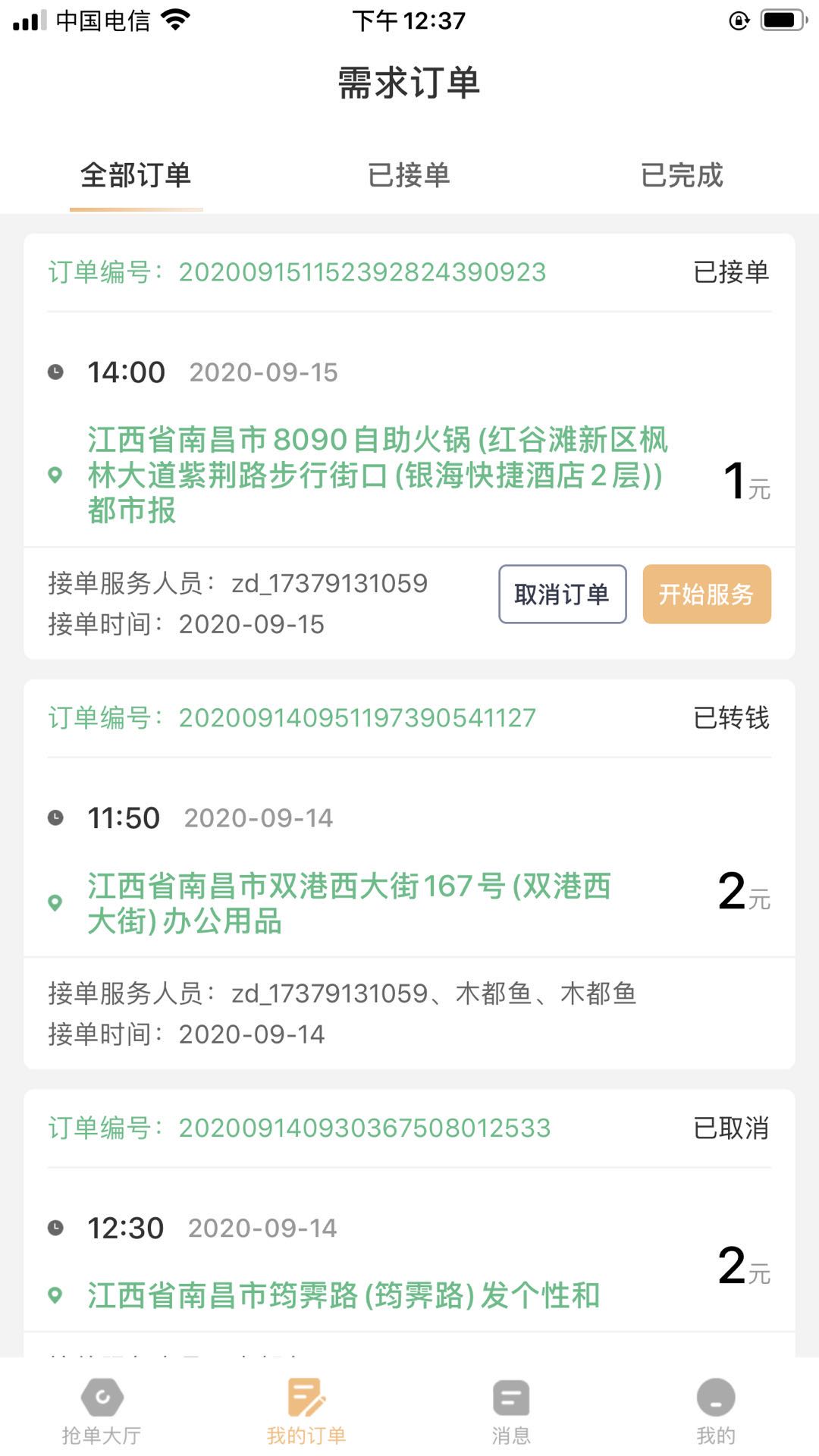Screen dimensions: 819x1456
Task: Open the 已完成 tab
Action: [682, 176]
